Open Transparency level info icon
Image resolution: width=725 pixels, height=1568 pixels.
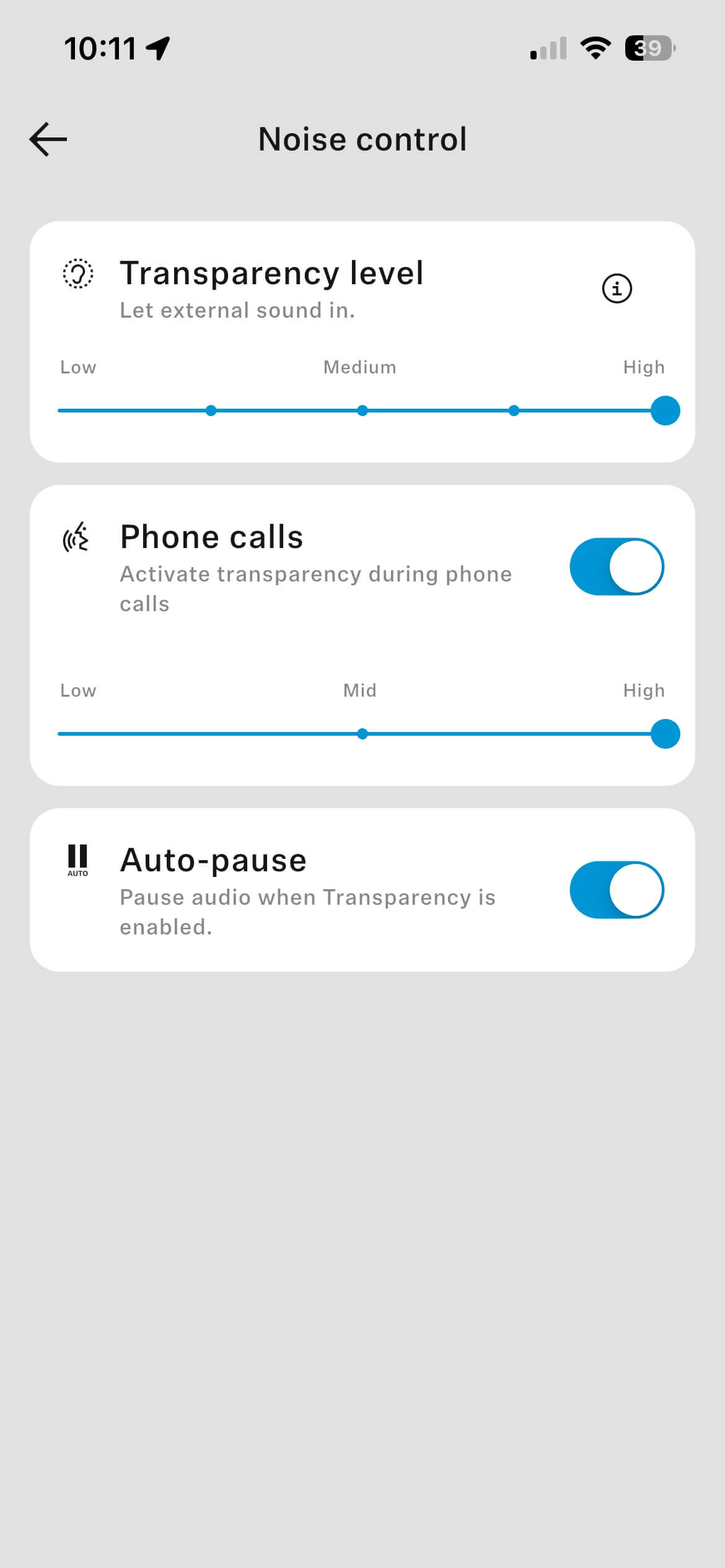pos(617,289)
